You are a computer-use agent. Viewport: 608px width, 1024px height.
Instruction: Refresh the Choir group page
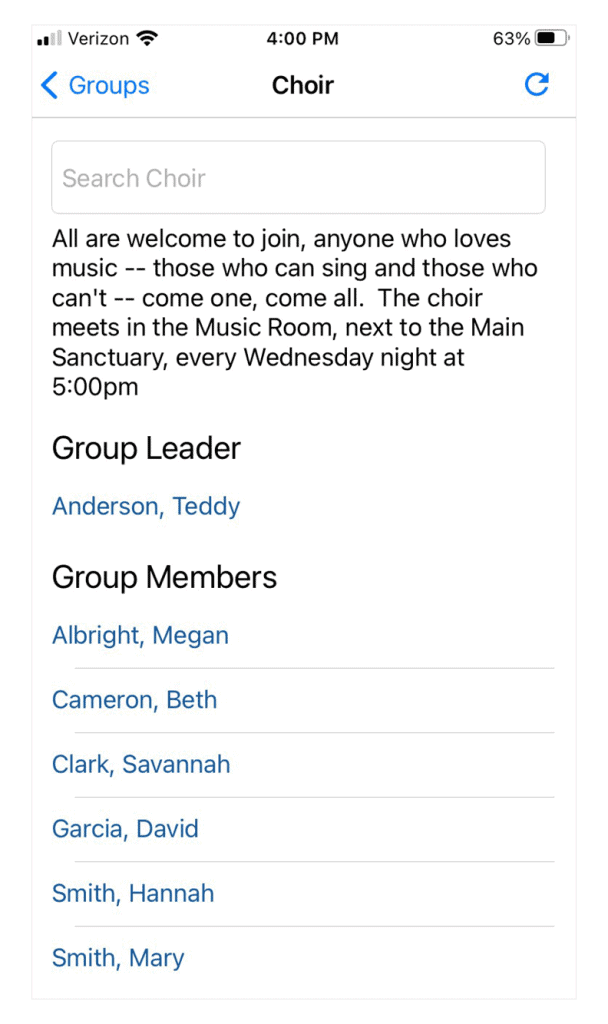click(x=537, y=84)
